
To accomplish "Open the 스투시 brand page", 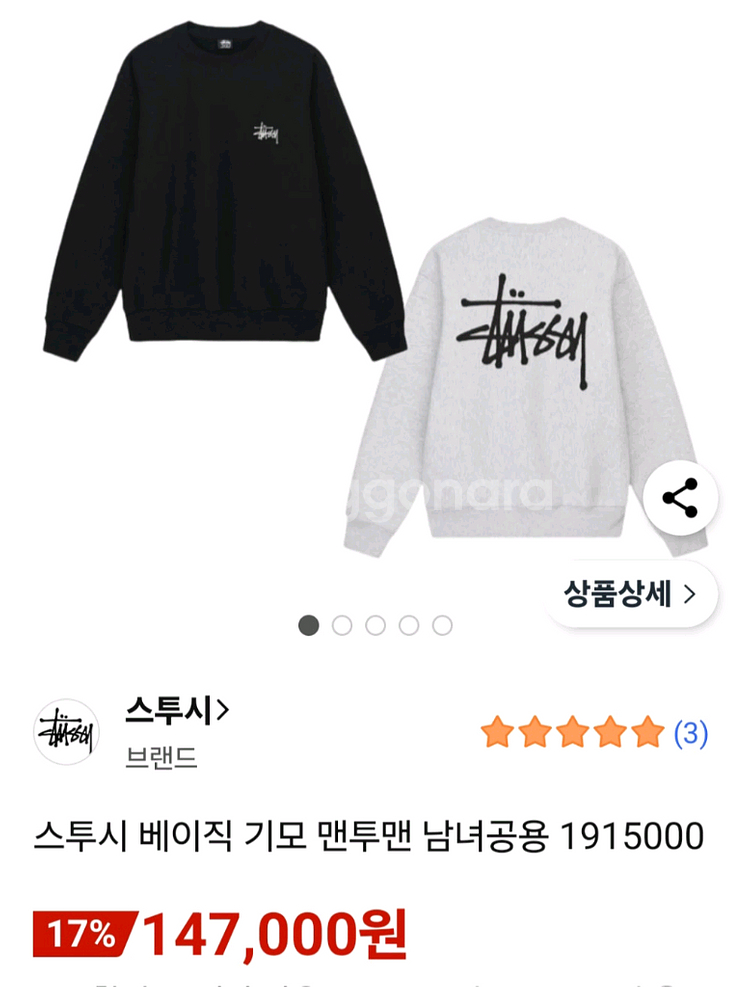I will click(177, 711).
